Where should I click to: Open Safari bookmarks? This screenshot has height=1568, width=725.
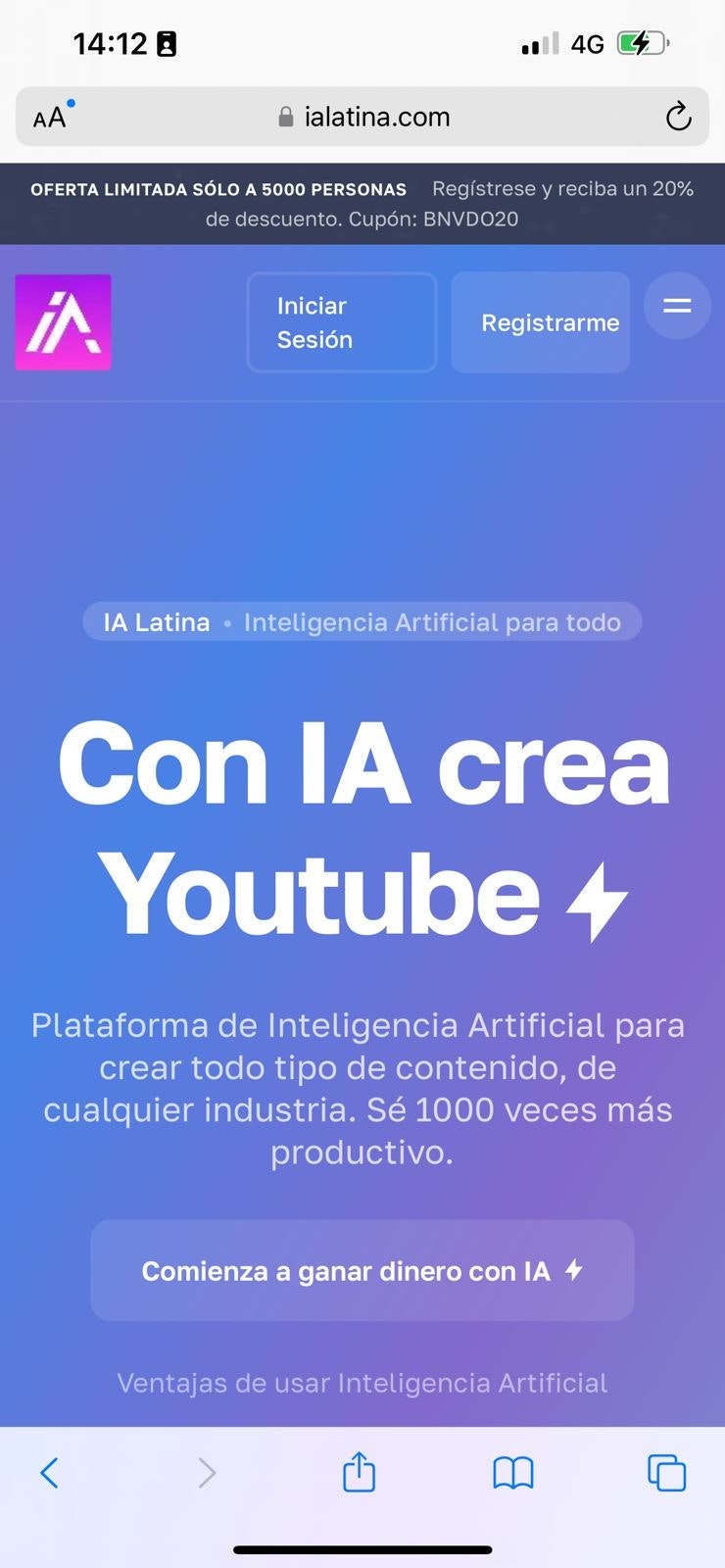(x=513, y=1472)
